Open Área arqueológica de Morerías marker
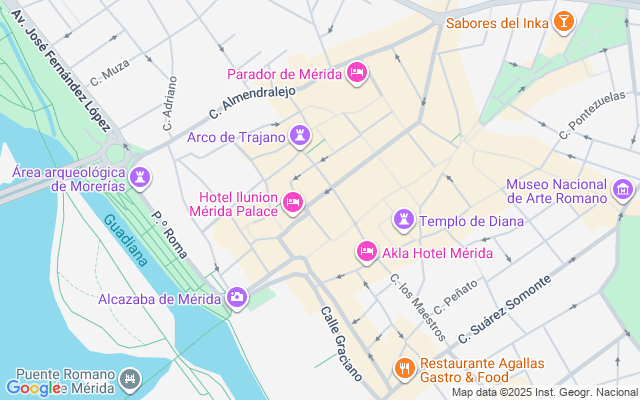The width and height of the screenshot is (640, 400). point(142,178)
